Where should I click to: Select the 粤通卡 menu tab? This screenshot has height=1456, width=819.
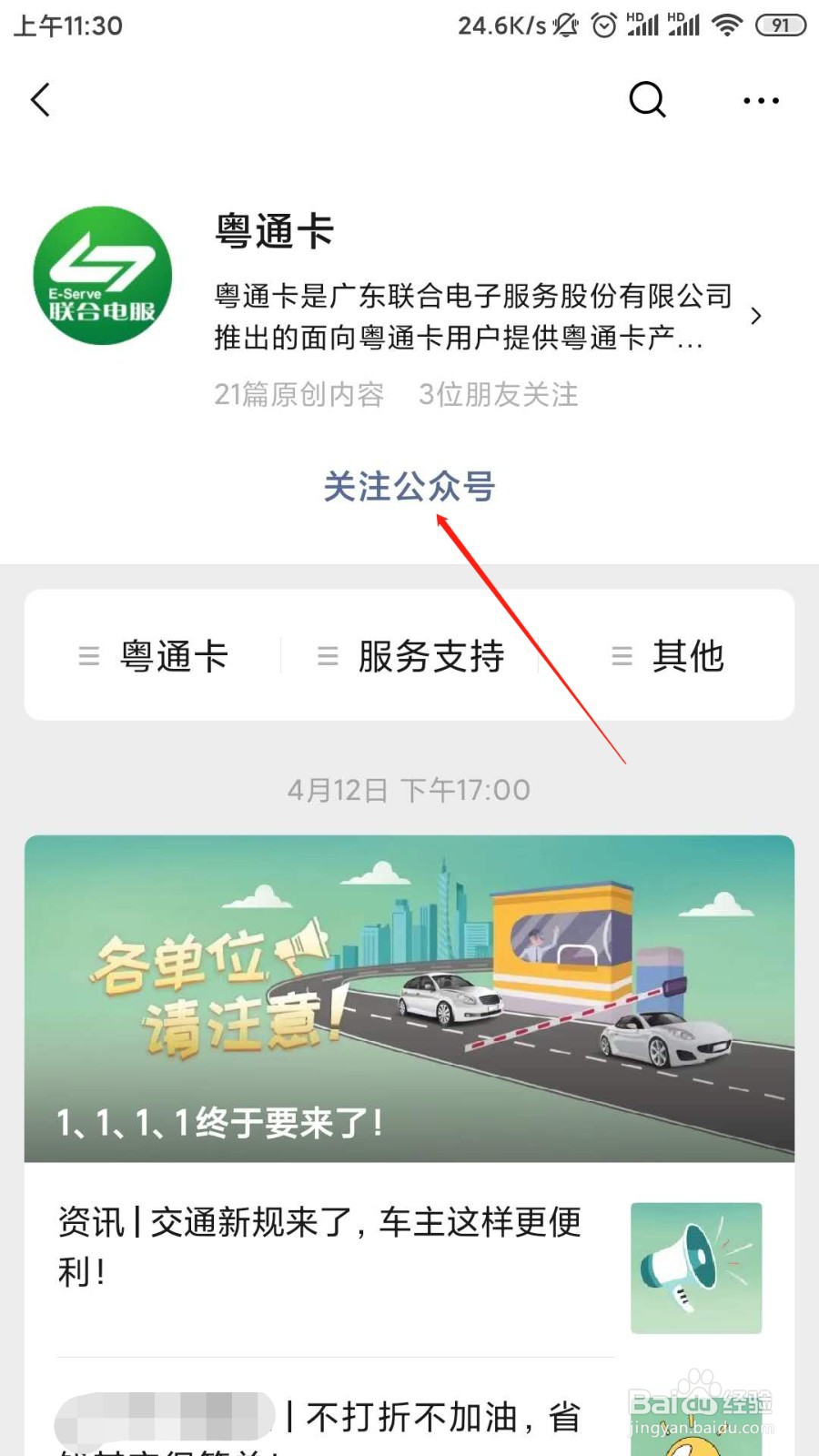point(175,656)
